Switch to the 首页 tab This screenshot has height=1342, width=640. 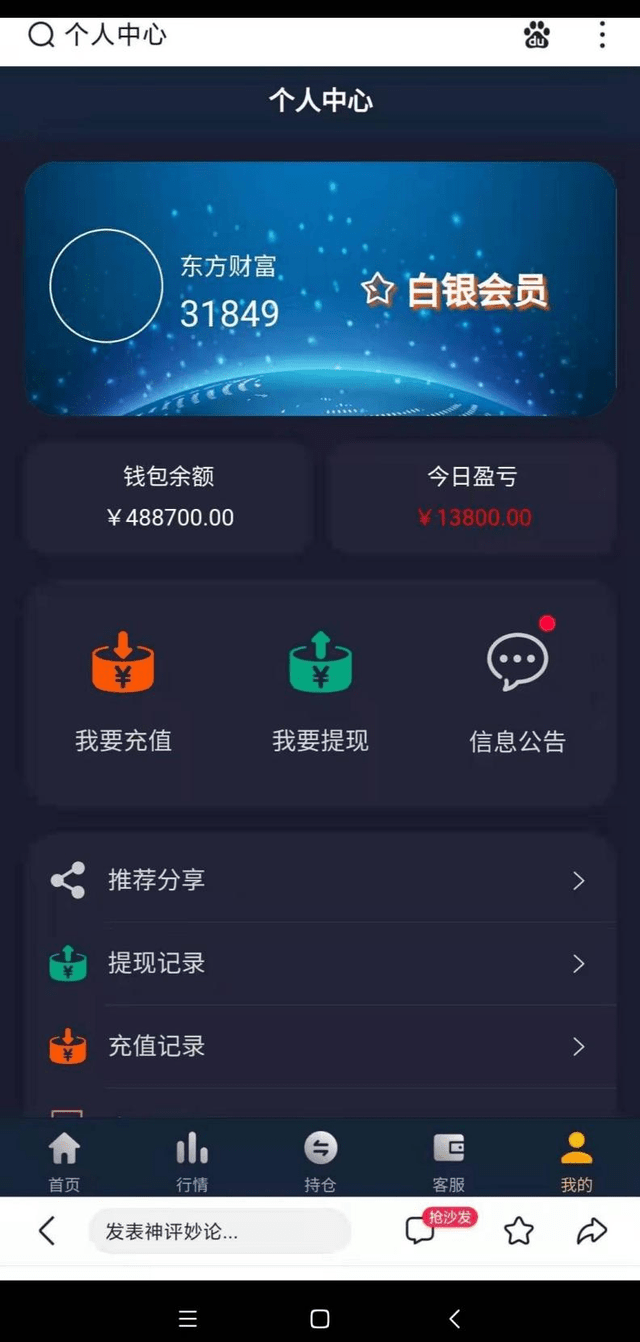64,1161
